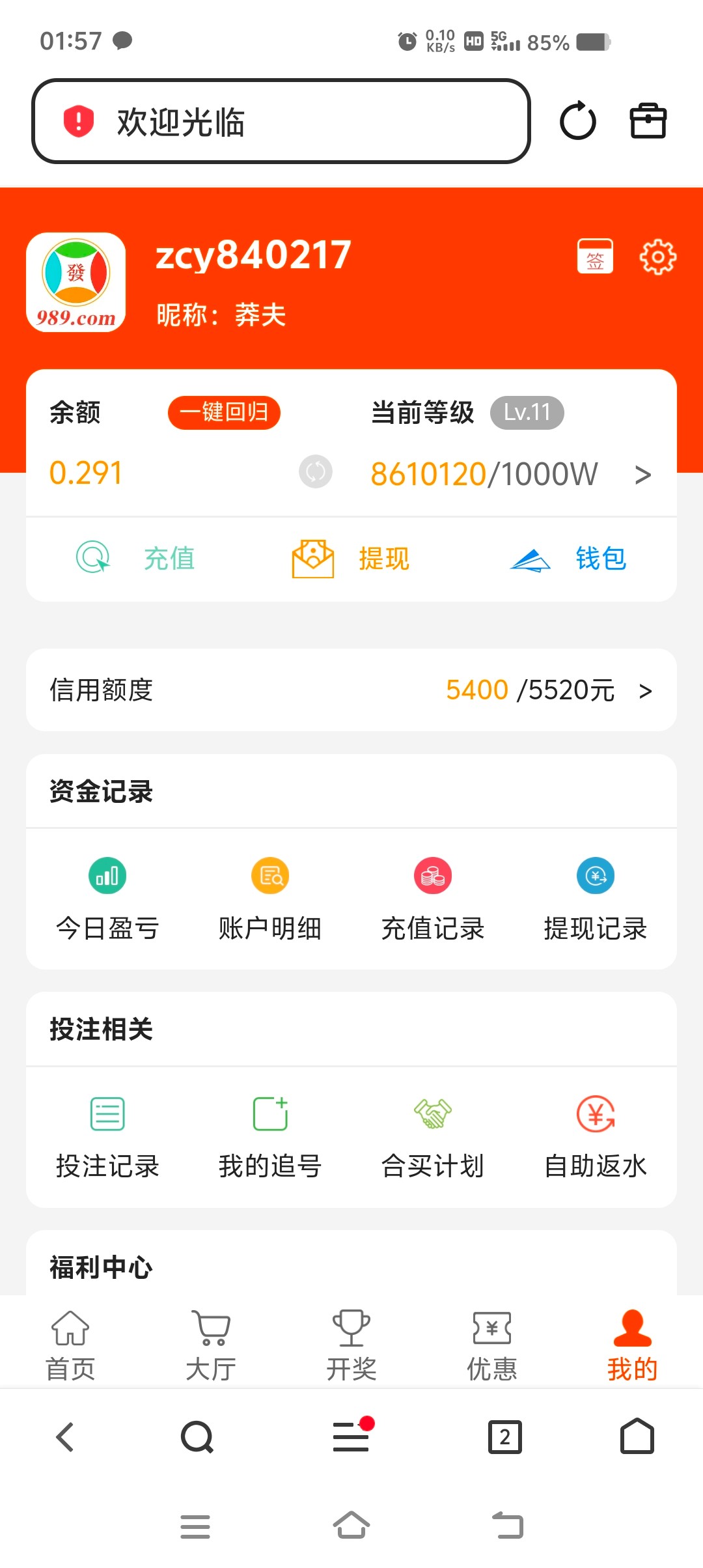
Task: Open 自助返水 self-service rebate
Action: click(594, 1136)
